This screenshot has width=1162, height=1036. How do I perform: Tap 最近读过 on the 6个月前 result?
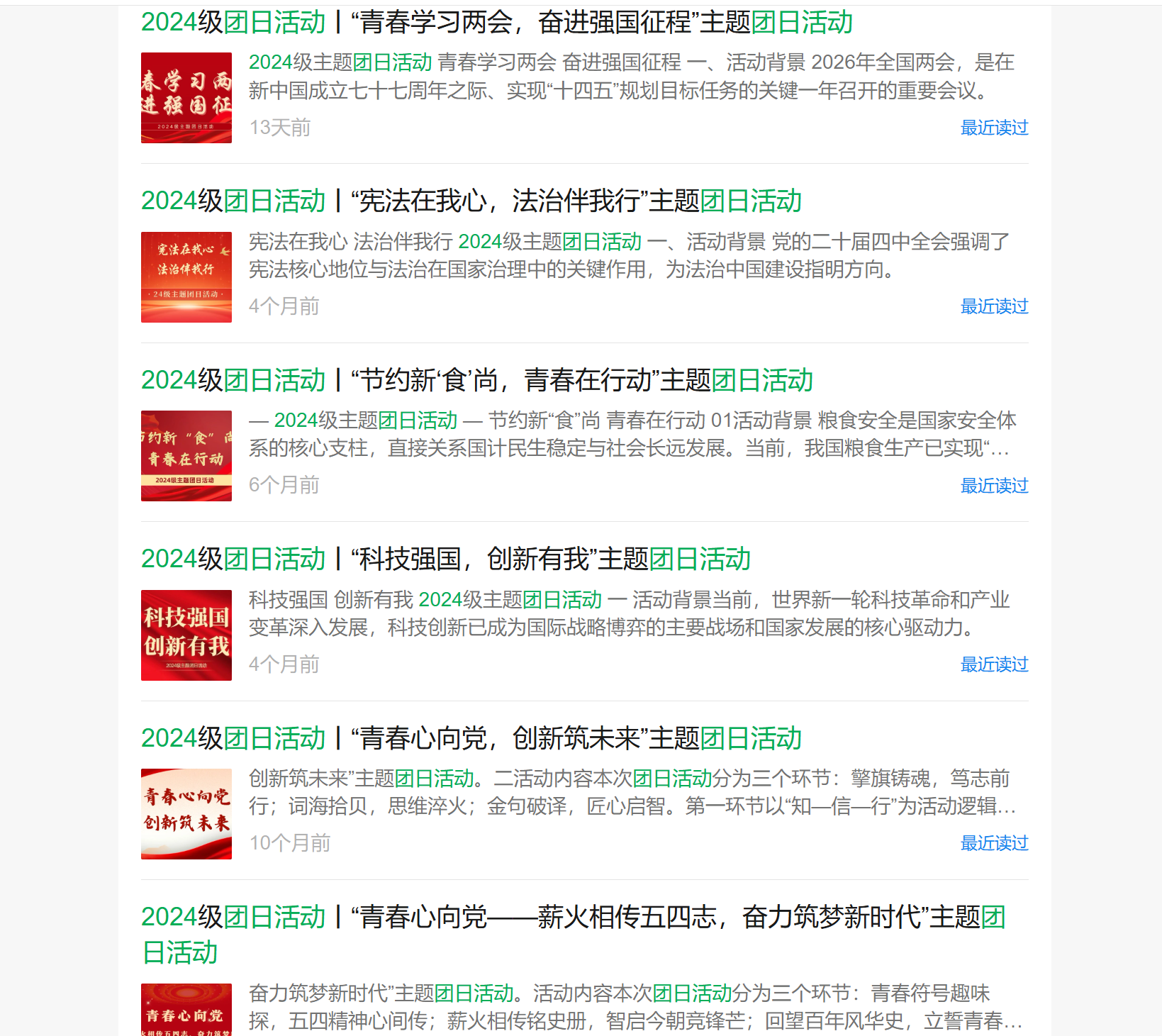click(x=993, y=486)
